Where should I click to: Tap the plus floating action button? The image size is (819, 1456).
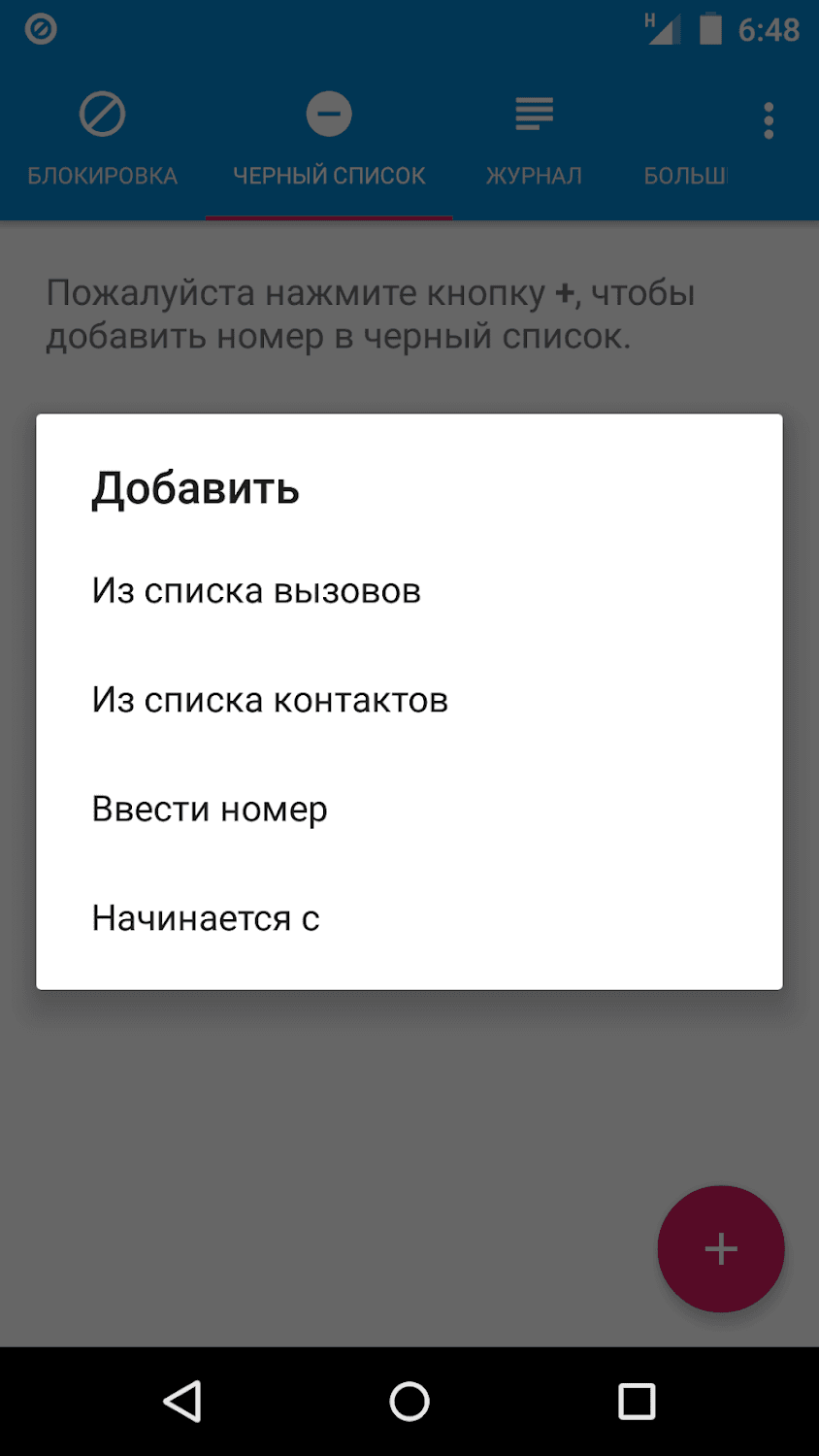click(720, 1248)
